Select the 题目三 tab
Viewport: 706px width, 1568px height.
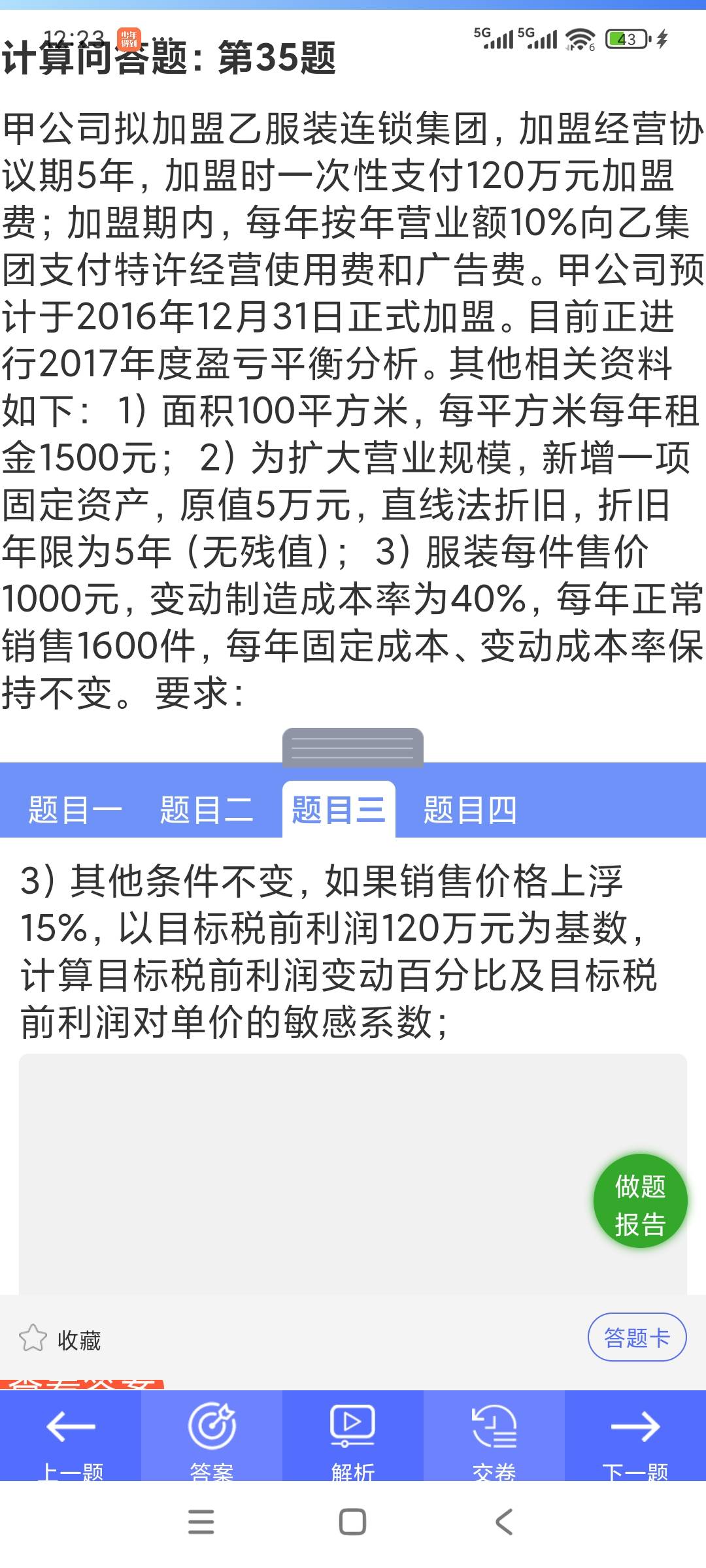[x=339, y=810]
